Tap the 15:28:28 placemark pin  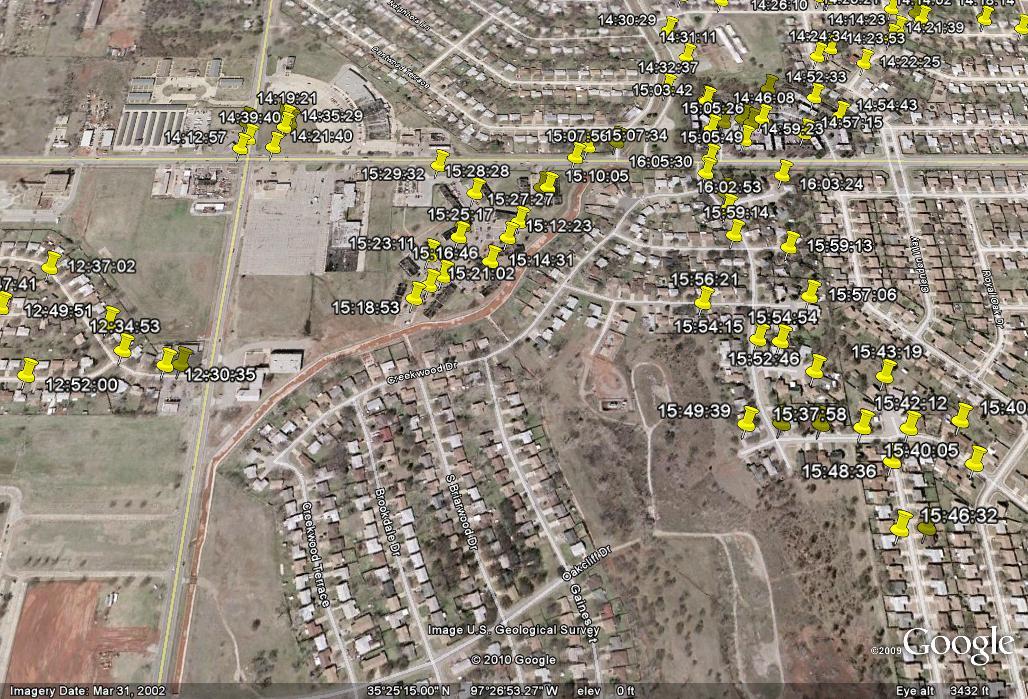click(440, 159)
